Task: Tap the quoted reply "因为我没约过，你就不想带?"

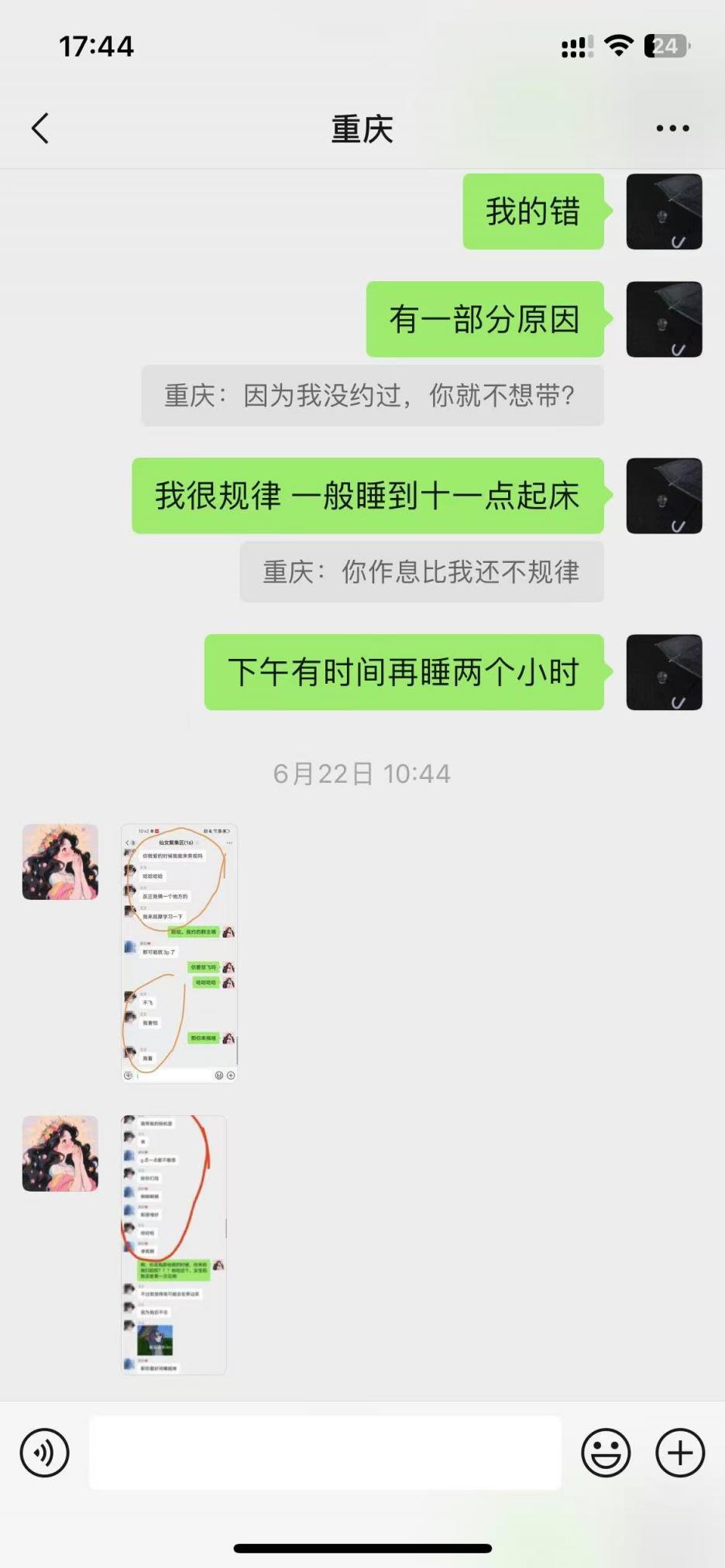Action: tap(372, 396)
